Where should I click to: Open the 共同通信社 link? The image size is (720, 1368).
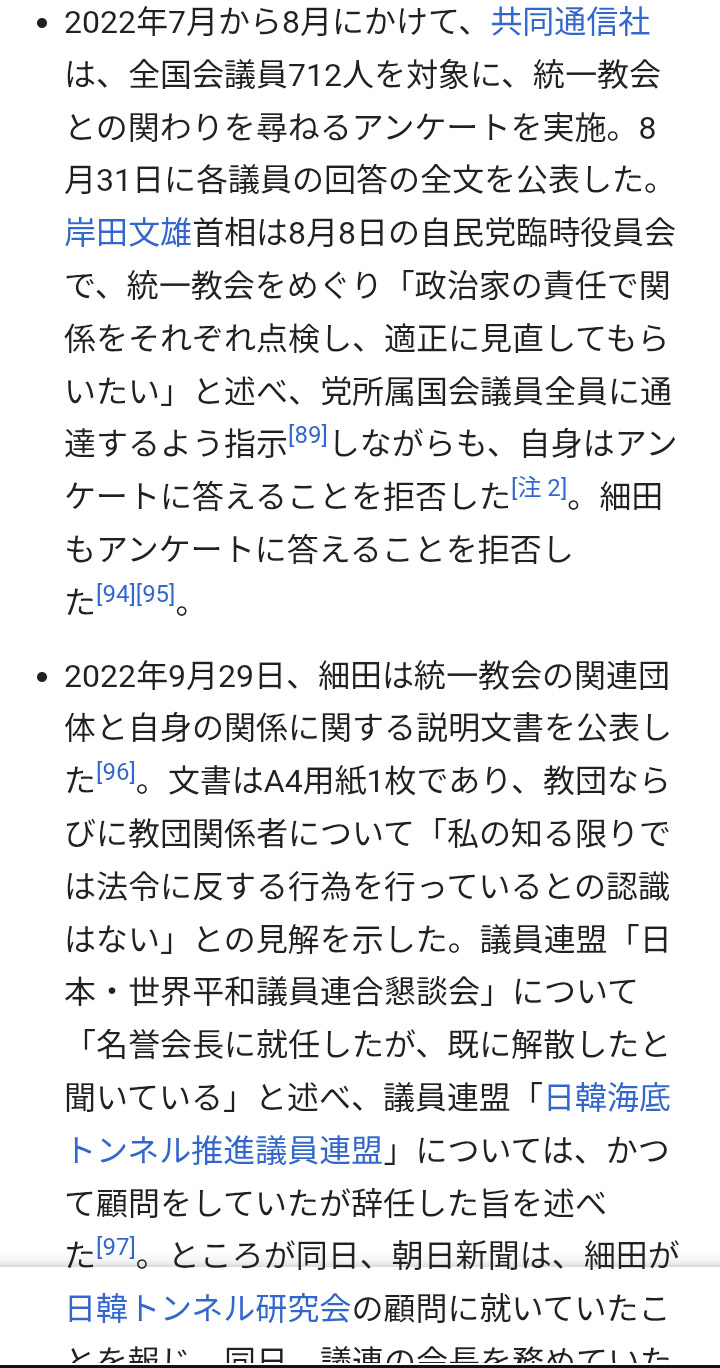pyautogui.click(x=570, y=22)
